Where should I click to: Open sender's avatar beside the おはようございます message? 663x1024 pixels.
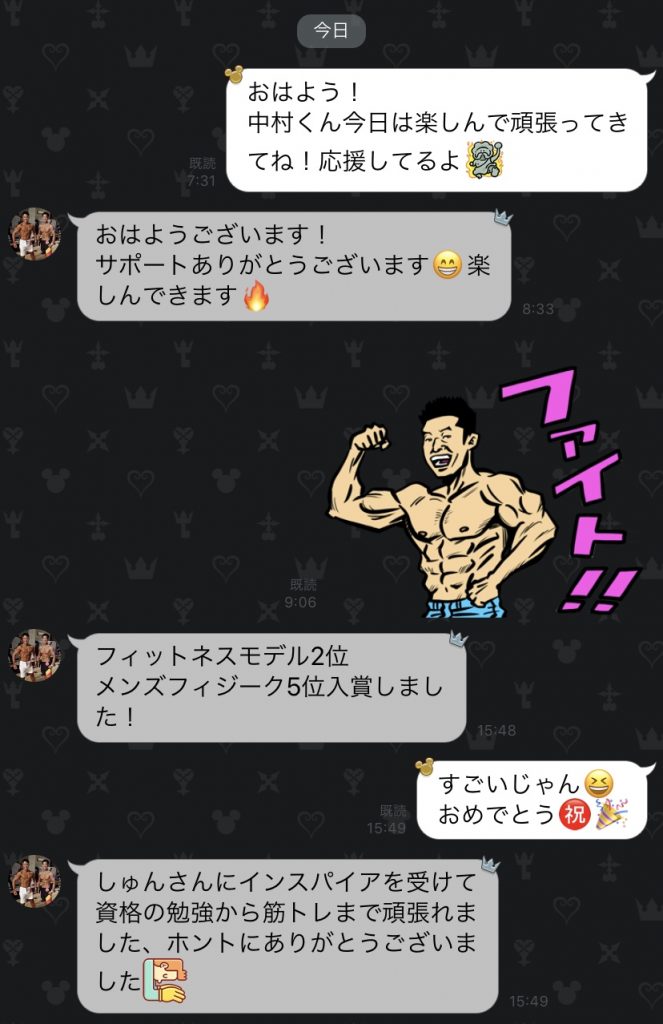click(35, 234)
